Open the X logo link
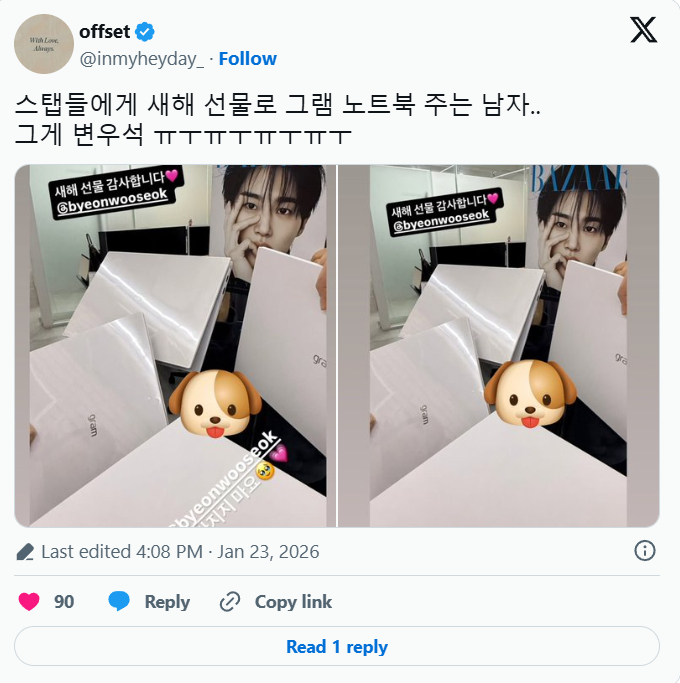The height and width of the screenshot is (683, 680). click(x=643, y=30)
